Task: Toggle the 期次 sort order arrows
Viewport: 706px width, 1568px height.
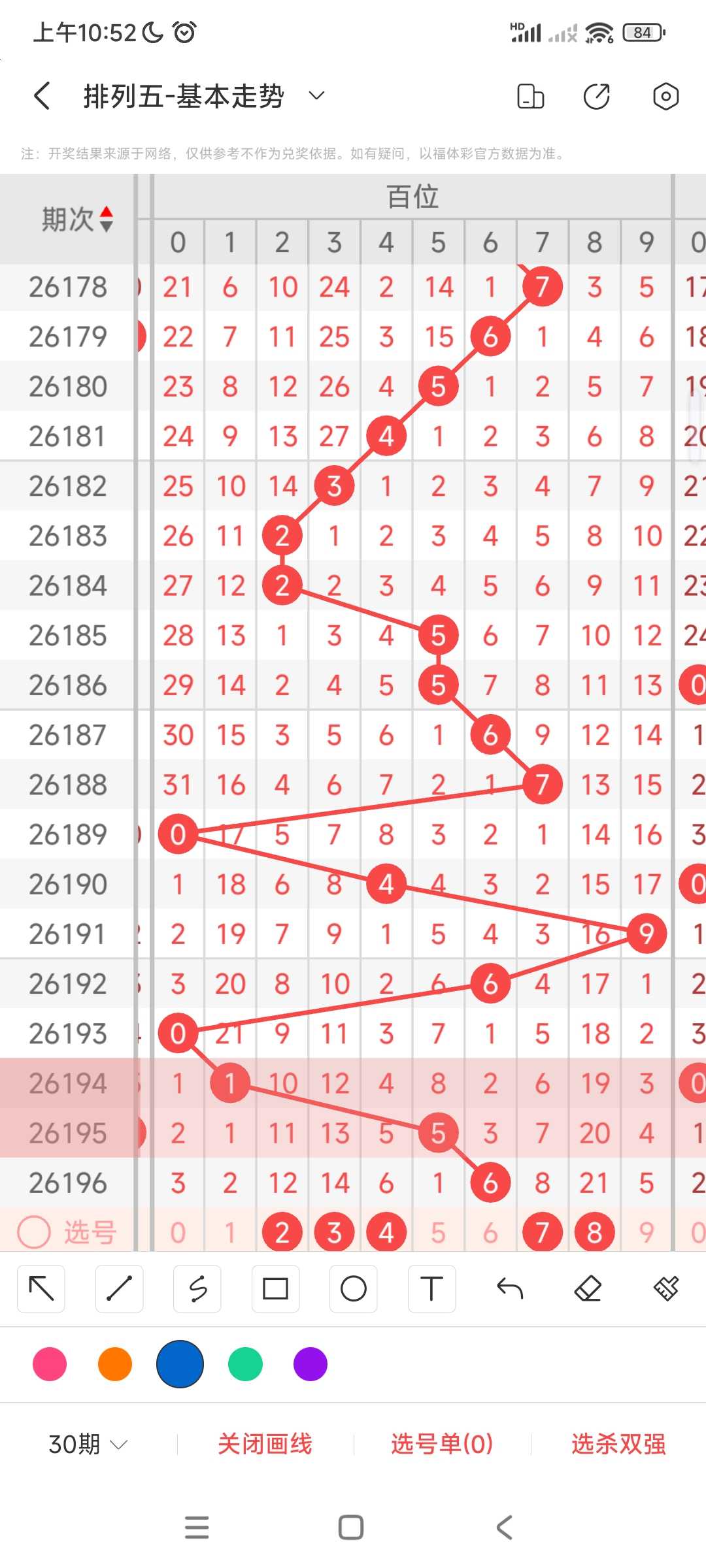Action: pos(106,219)
